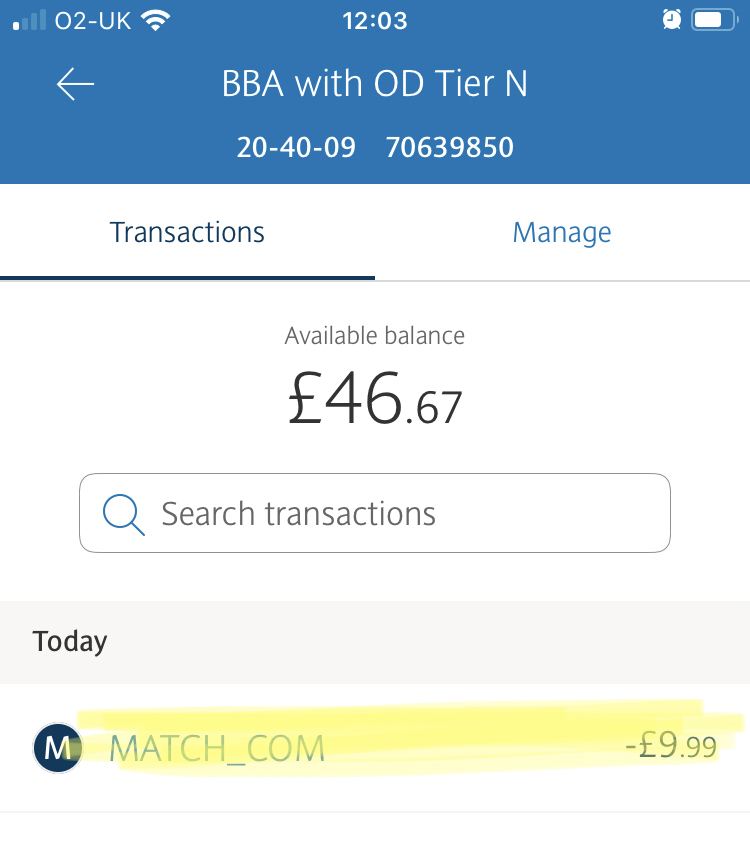The image size is (750, 844).
Task: Tap the Search transactions field
Action: pyautogui.click(x=375, y=514)
